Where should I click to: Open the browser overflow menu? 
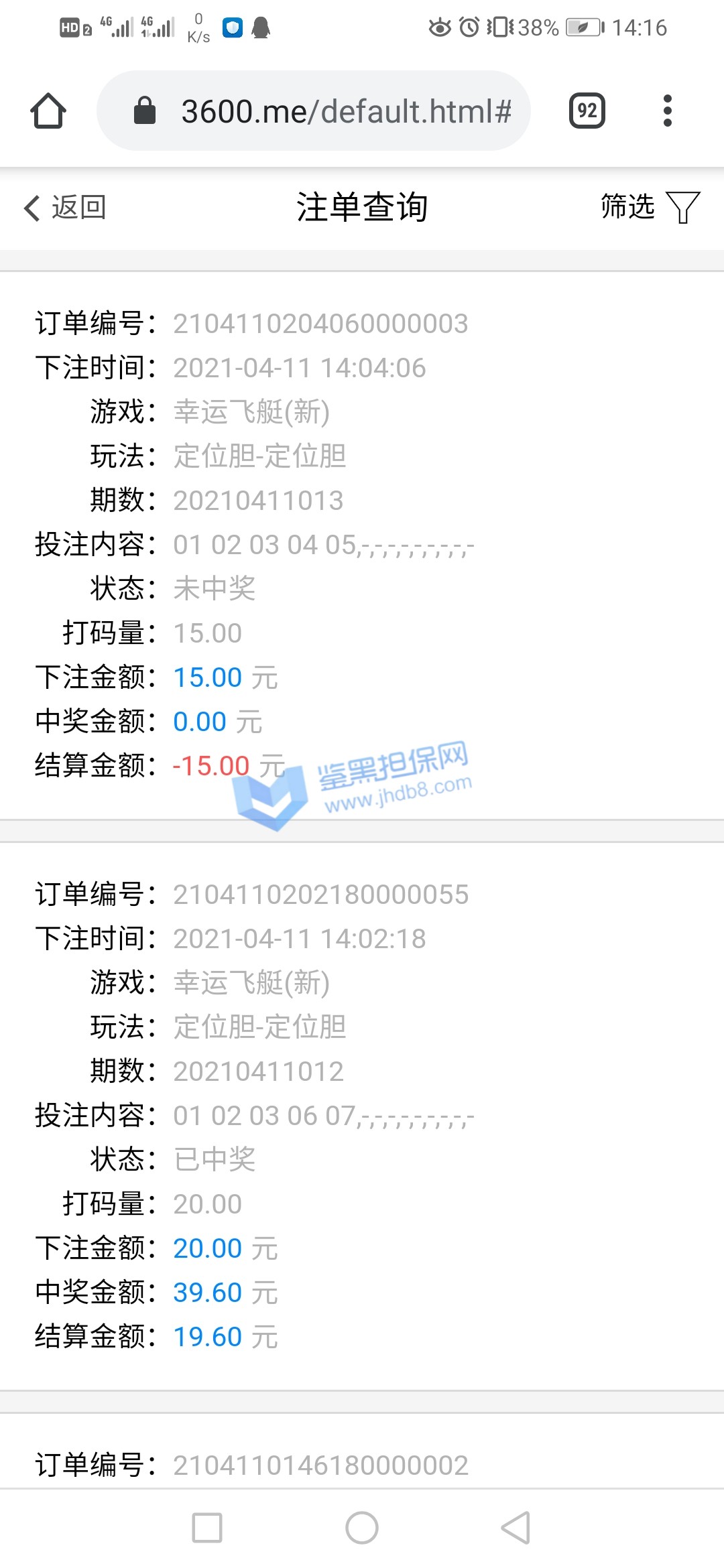pyautogui.click(x=667, y=111)
